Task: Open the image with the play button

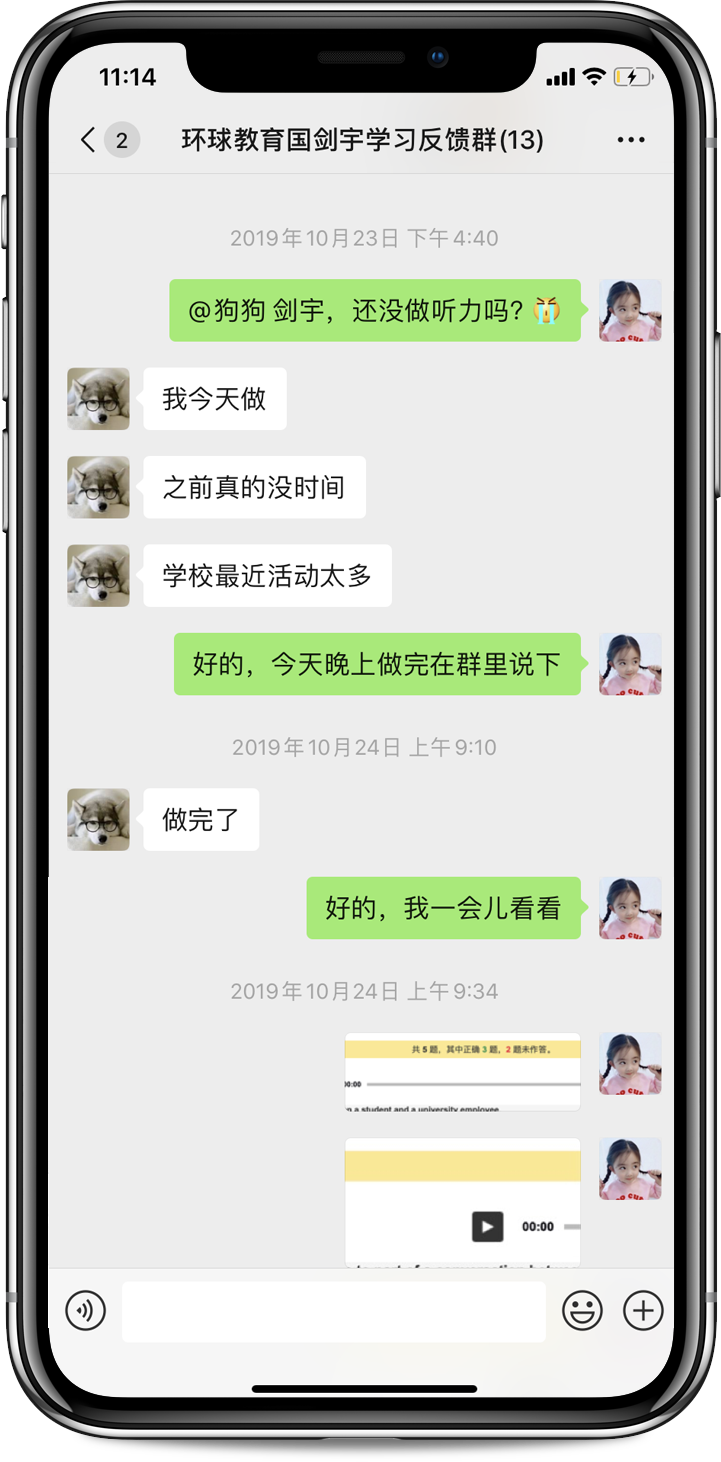Action: point(462,1202)
